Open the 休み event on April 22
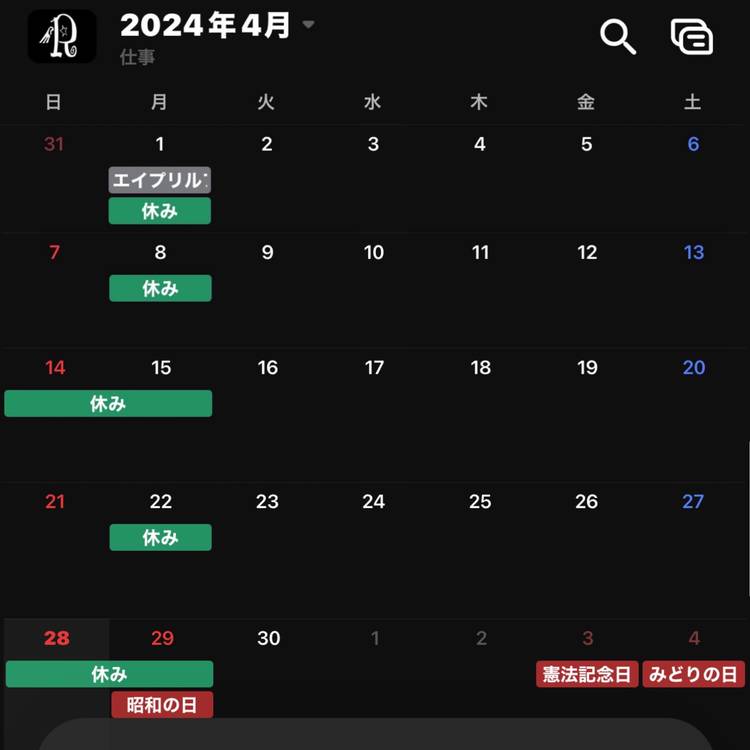750x750 pixels. [160, 538]
